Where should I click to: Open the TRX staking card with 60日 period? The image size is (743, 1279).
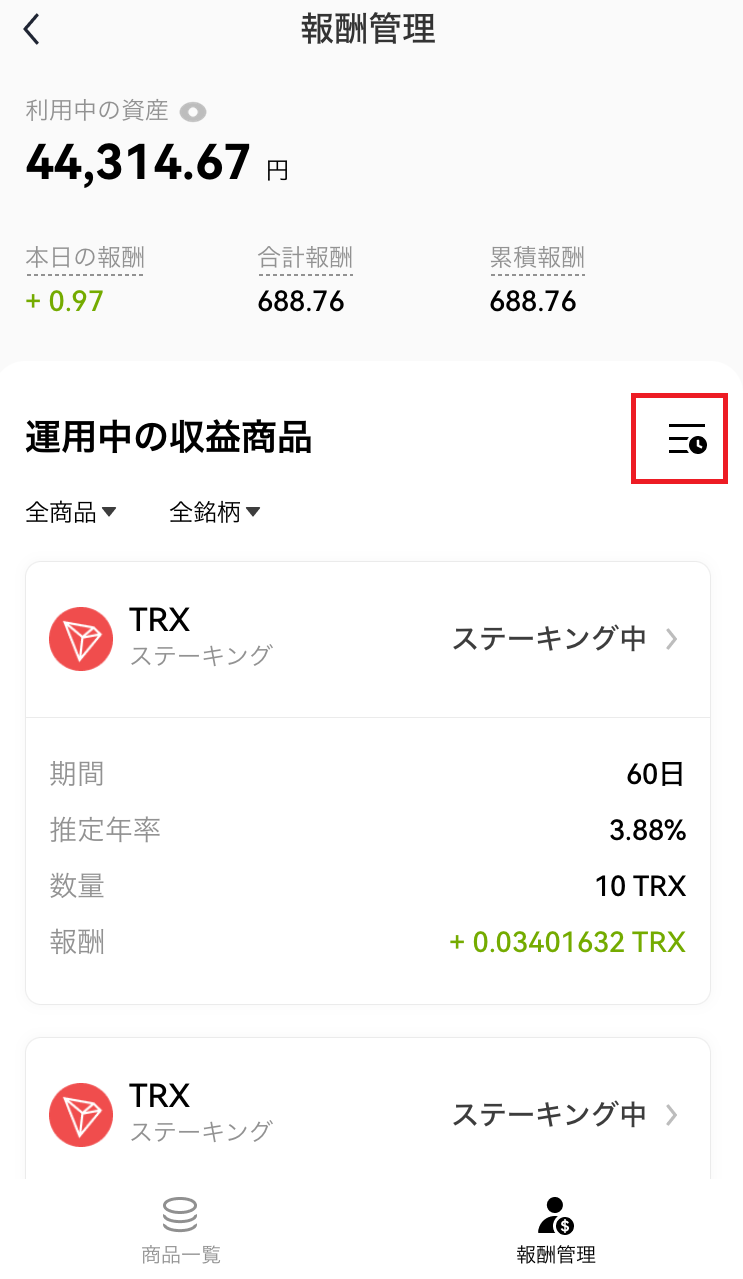coord(368,783)
